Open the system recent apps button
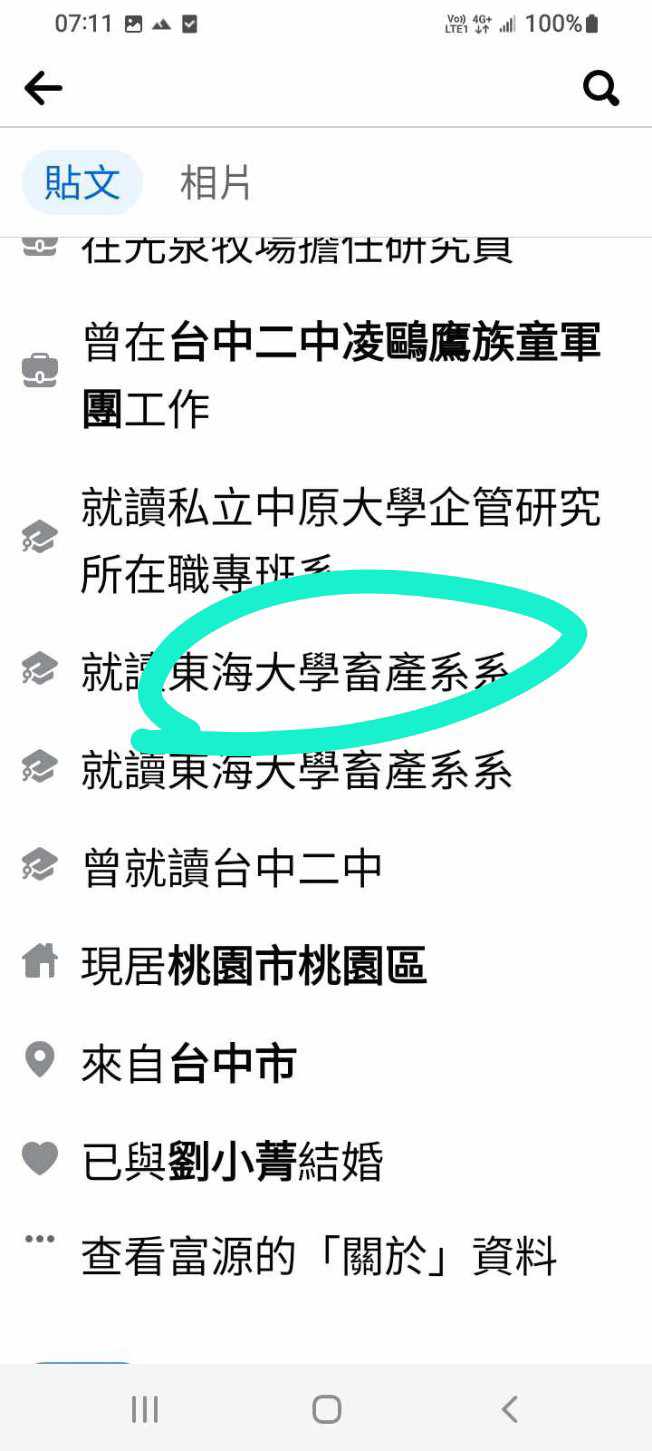Viewport: 652px width, 1451px height. 145,1409
